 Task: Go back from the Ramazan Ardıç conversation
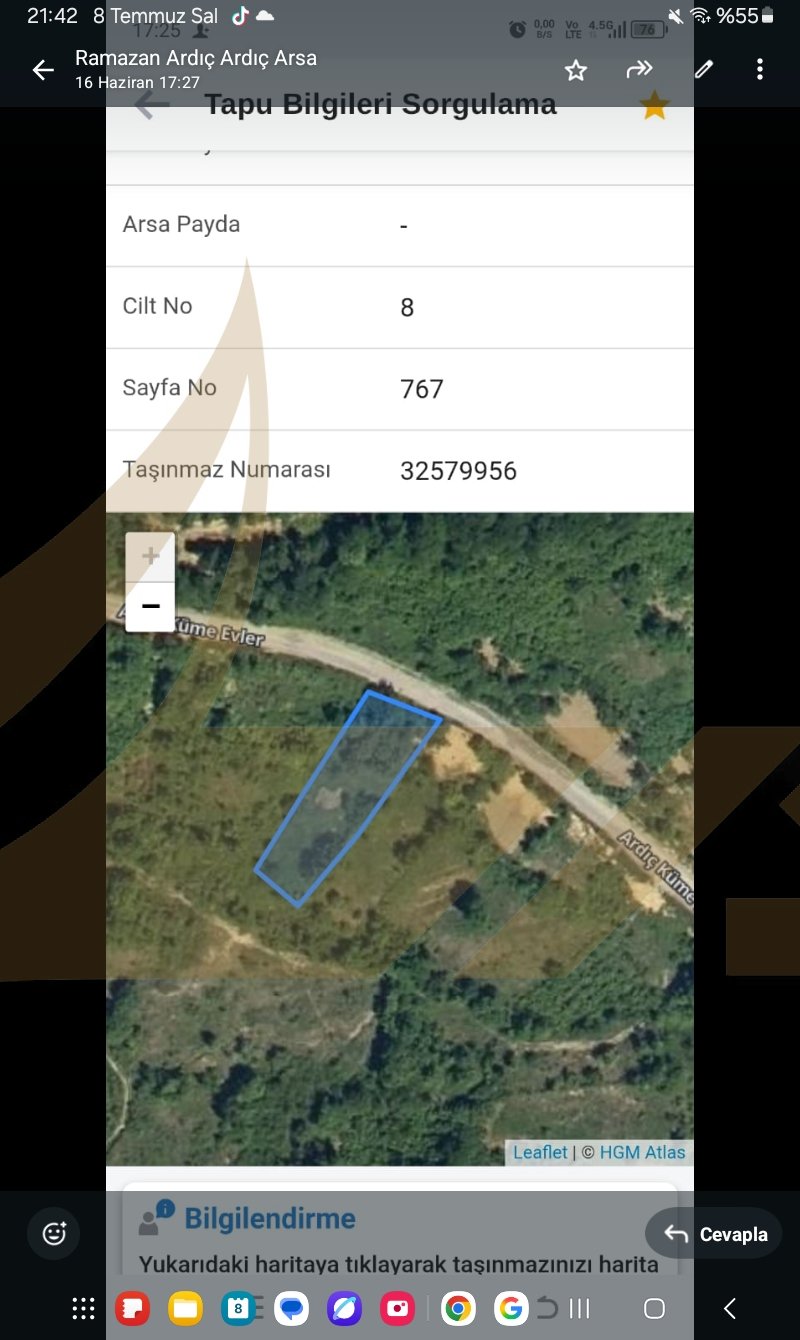pyautogui.click(x=42, y=70)
